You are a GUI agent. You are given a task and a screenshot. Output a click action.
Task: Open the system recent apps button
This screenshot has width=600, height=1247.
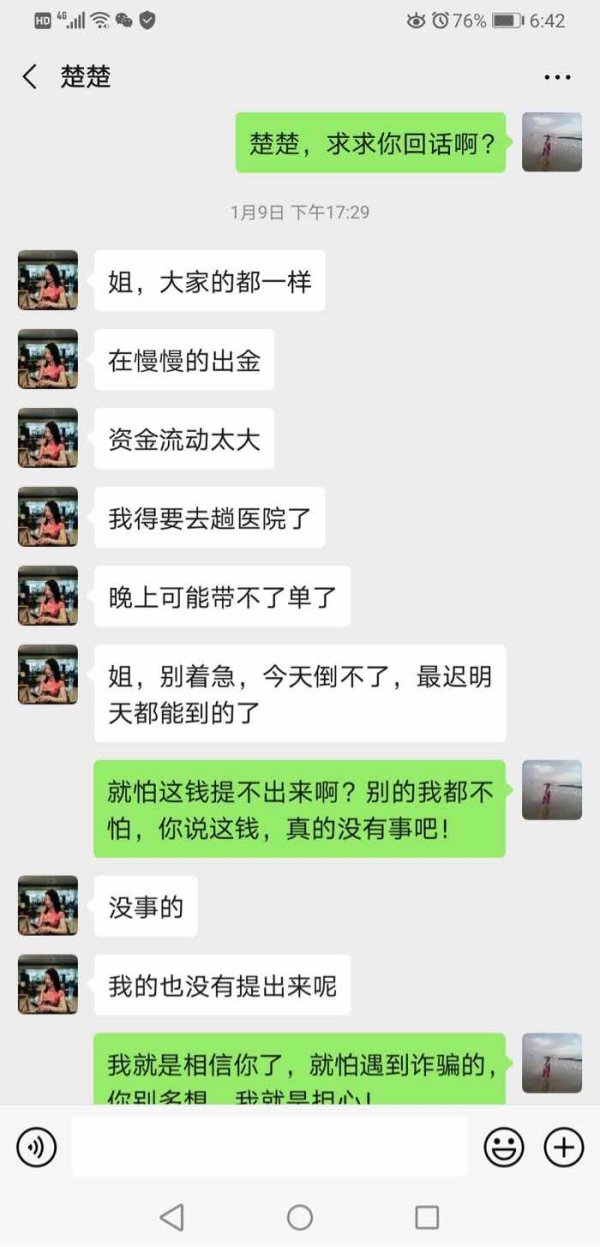[x=427, y=1217]
